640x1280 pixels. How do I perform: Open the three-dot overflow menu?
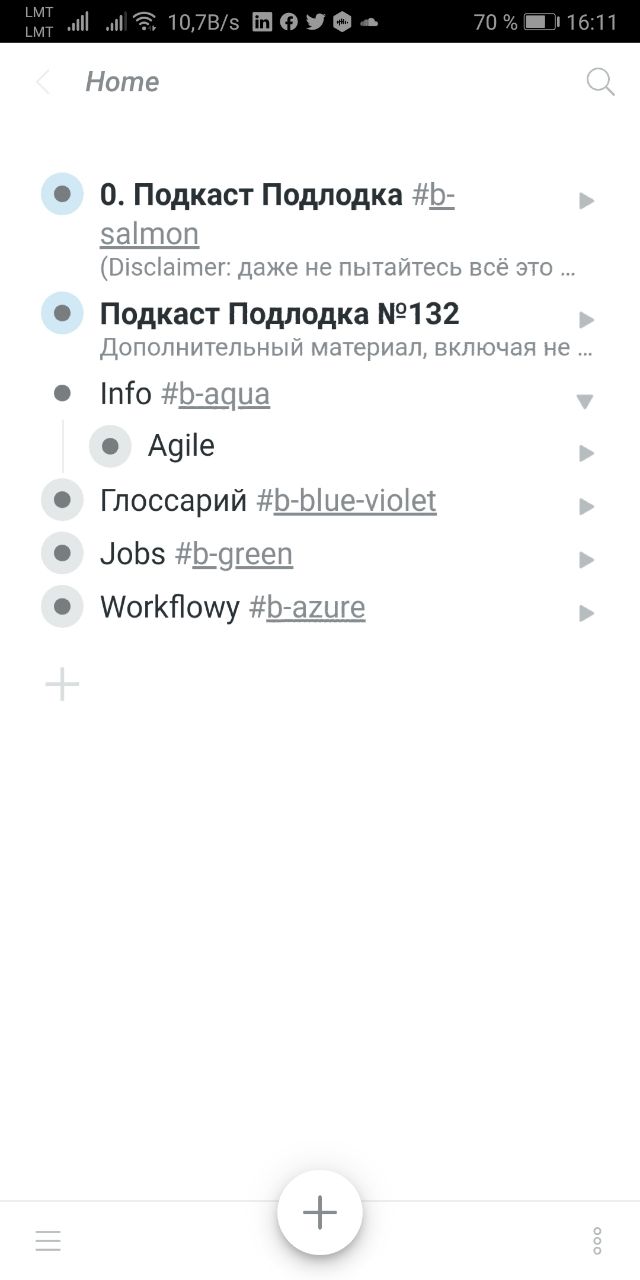point(597,1241)
